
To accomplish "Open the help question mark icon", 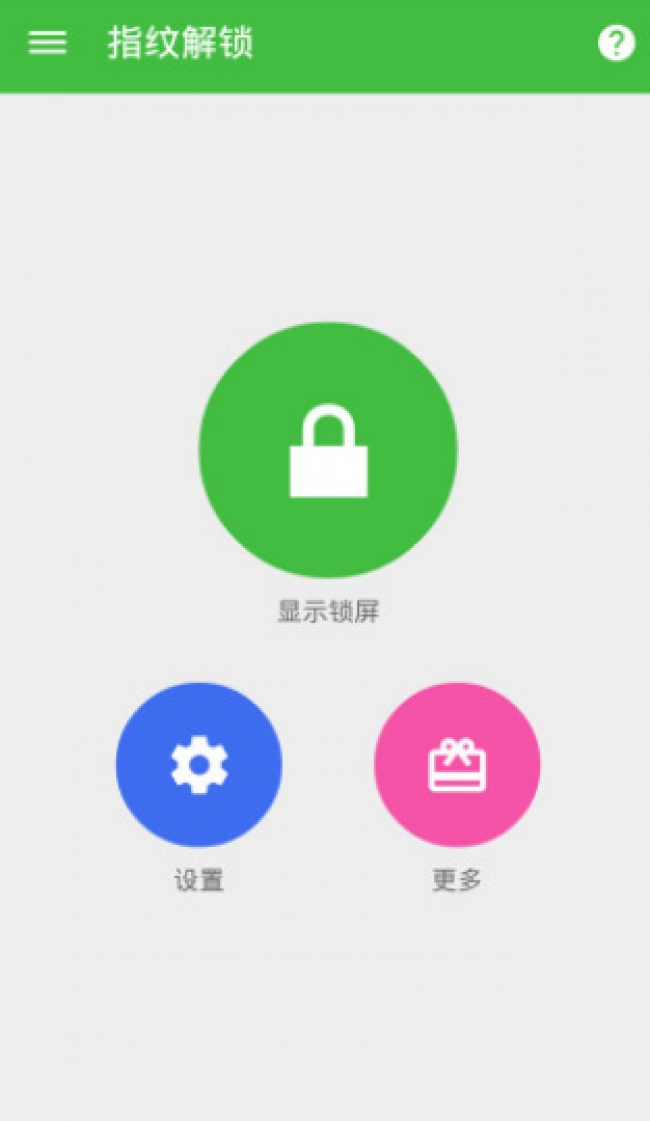I will click(616, 44).
